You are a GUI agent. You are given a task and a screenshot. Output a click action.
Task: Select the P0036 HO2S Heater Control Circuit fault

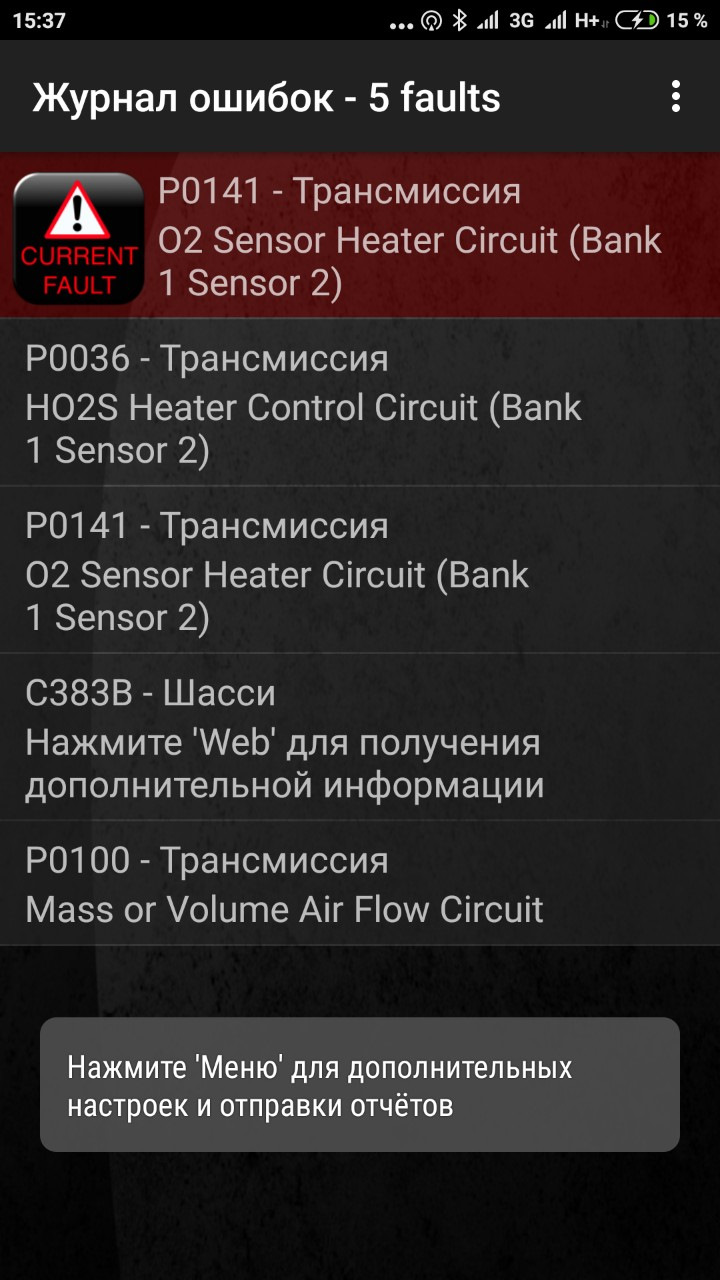point(360,403)
